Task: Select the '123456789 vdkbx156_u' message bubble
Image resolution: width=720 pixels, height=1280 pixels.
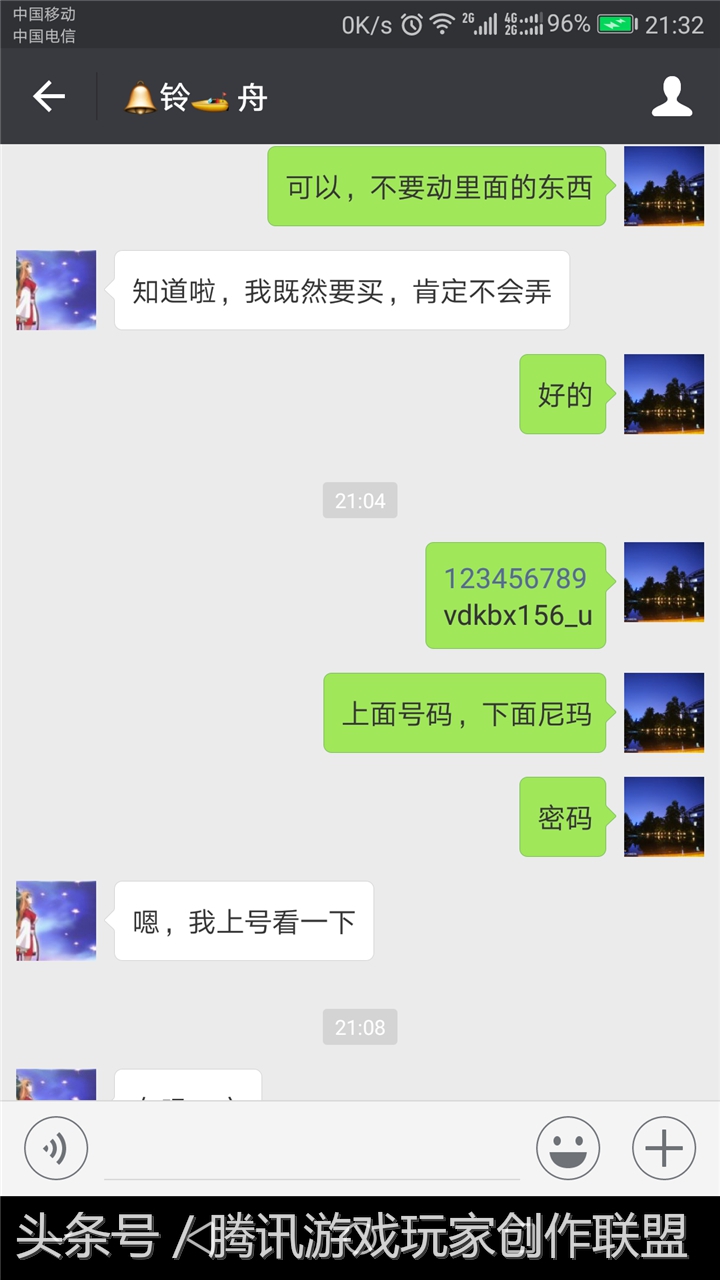Action: coord(515,596)
